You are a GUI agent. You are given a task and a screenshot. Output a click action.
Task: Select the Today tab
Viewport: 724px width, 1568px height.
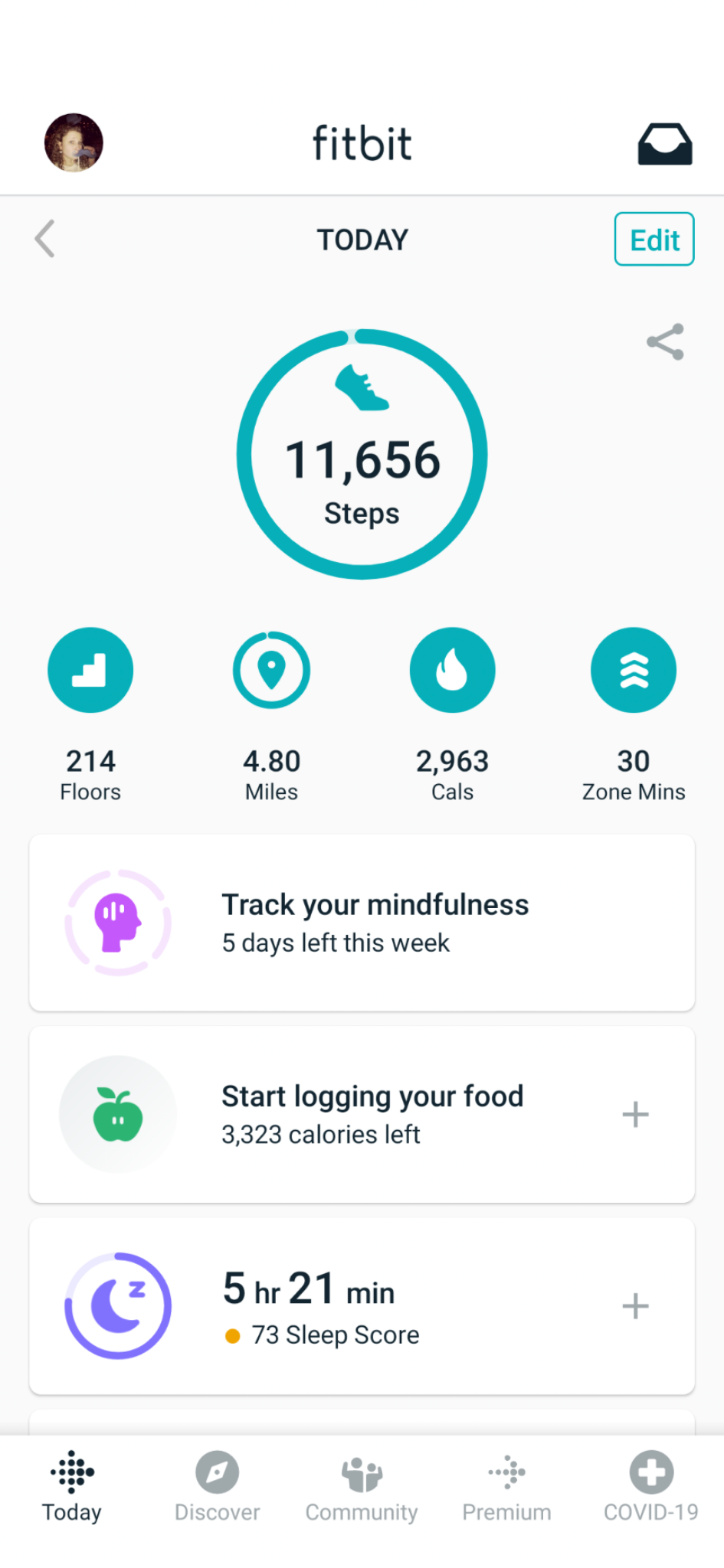click(x=72, y=1486)
